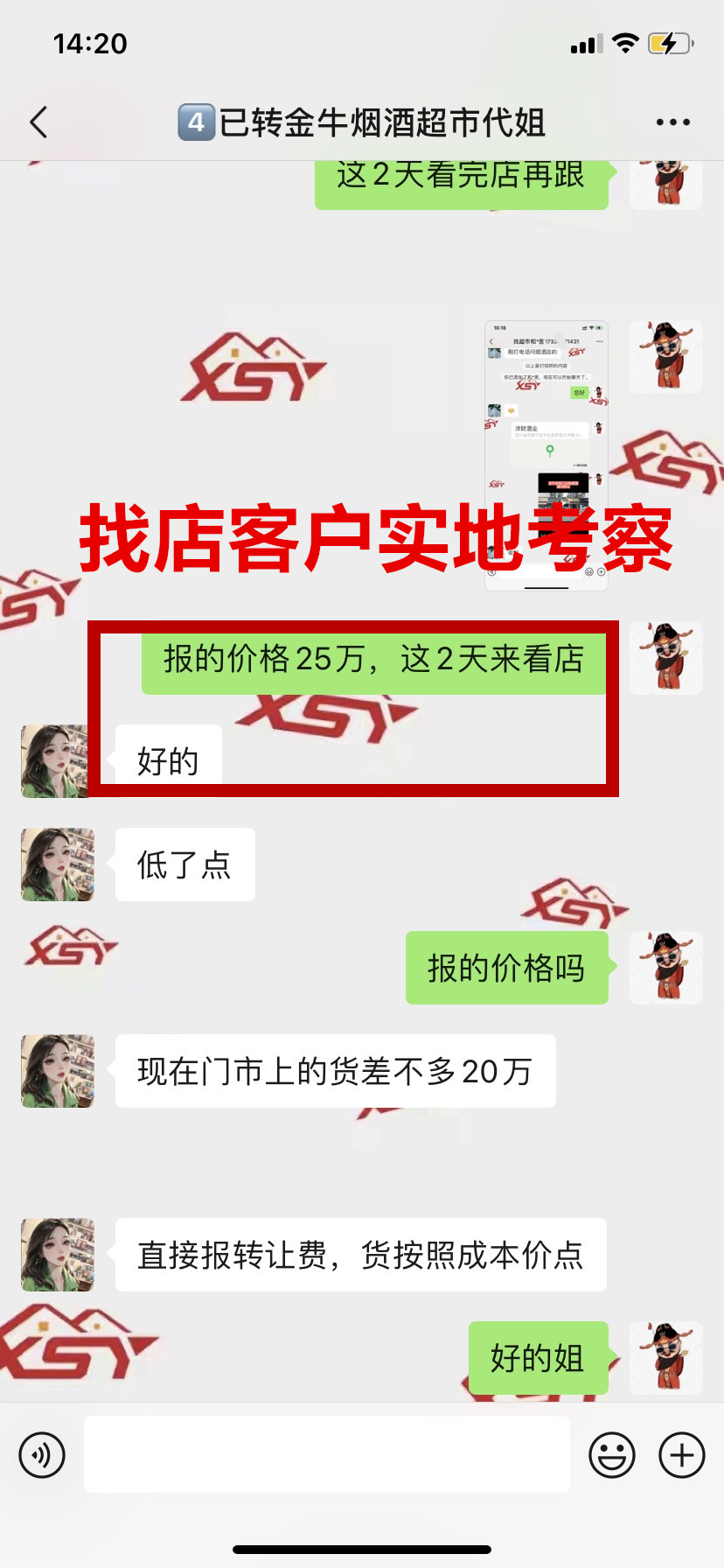Open the emoji sticker panel
724x1568 pixels.
612,1455
